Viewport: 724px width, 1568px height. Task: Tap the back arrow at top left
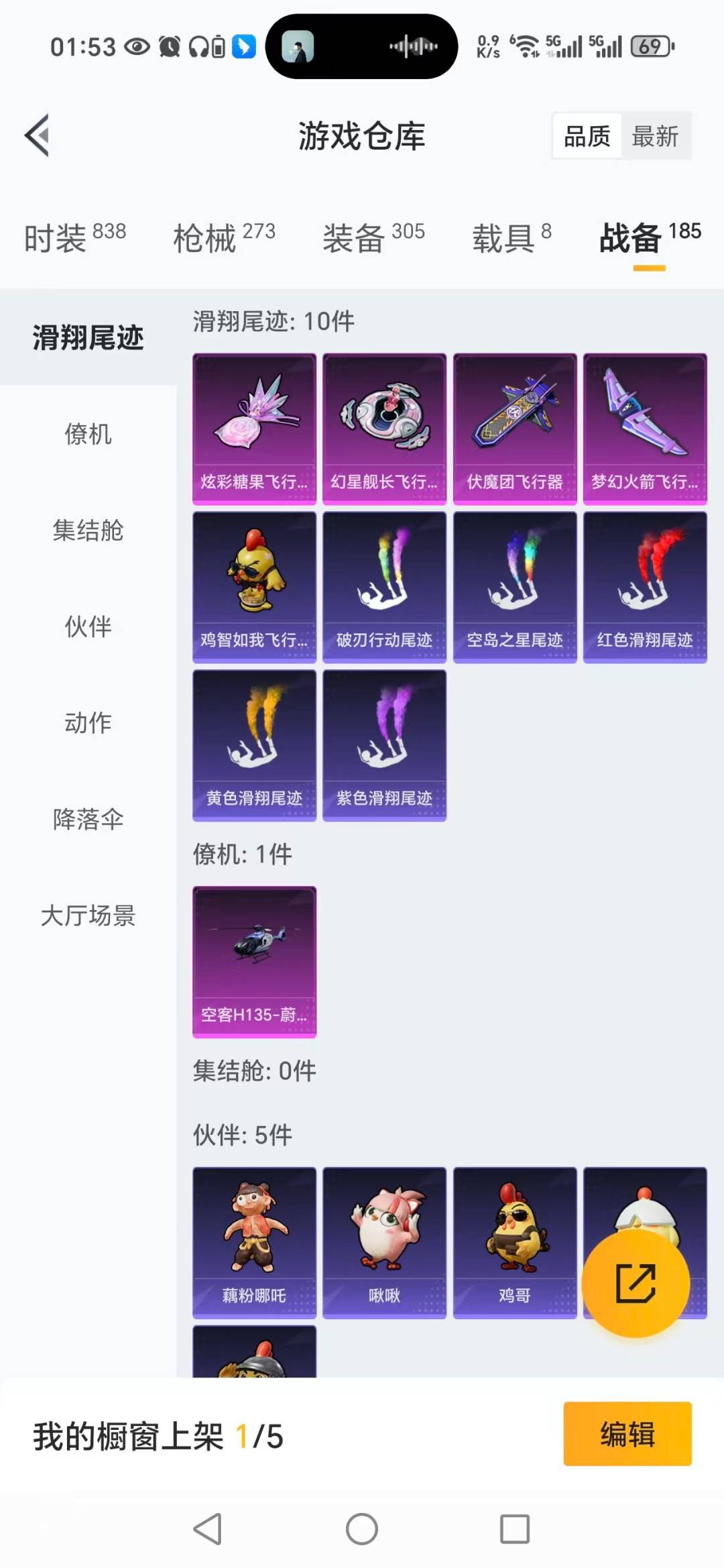(x=38, y=134)
